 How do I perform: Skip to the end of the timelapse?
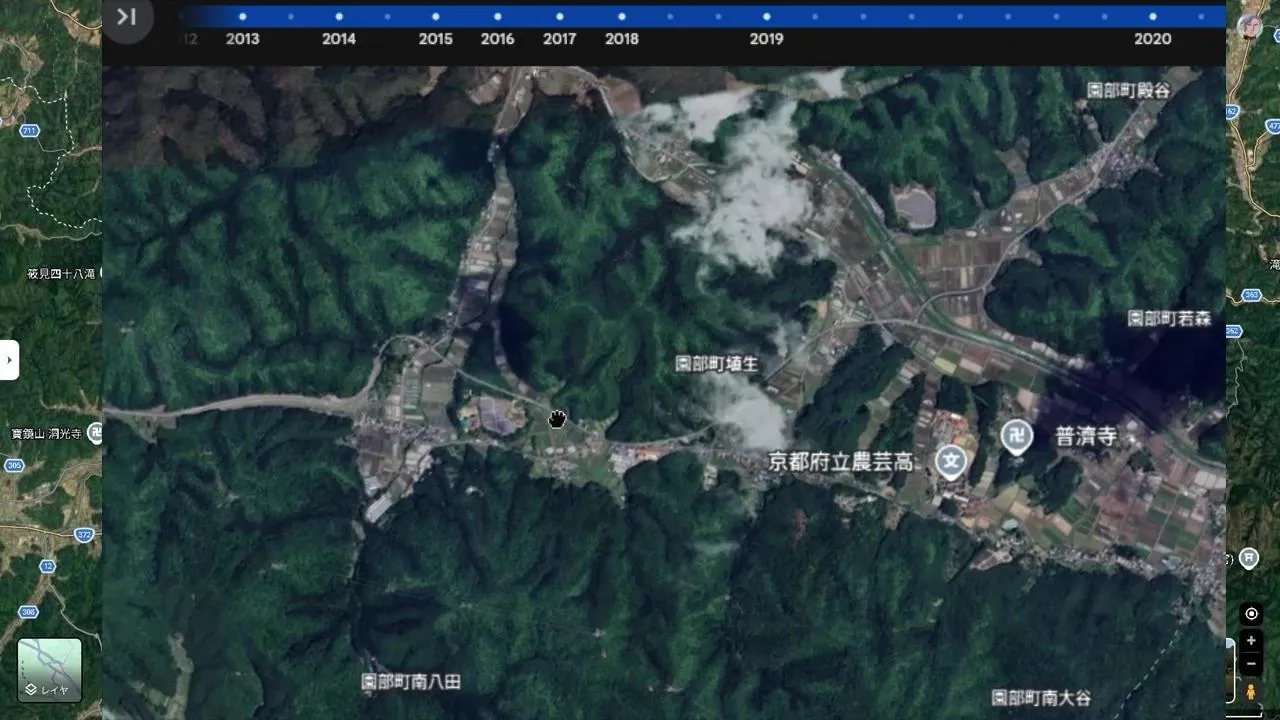(x=126, y=17)
